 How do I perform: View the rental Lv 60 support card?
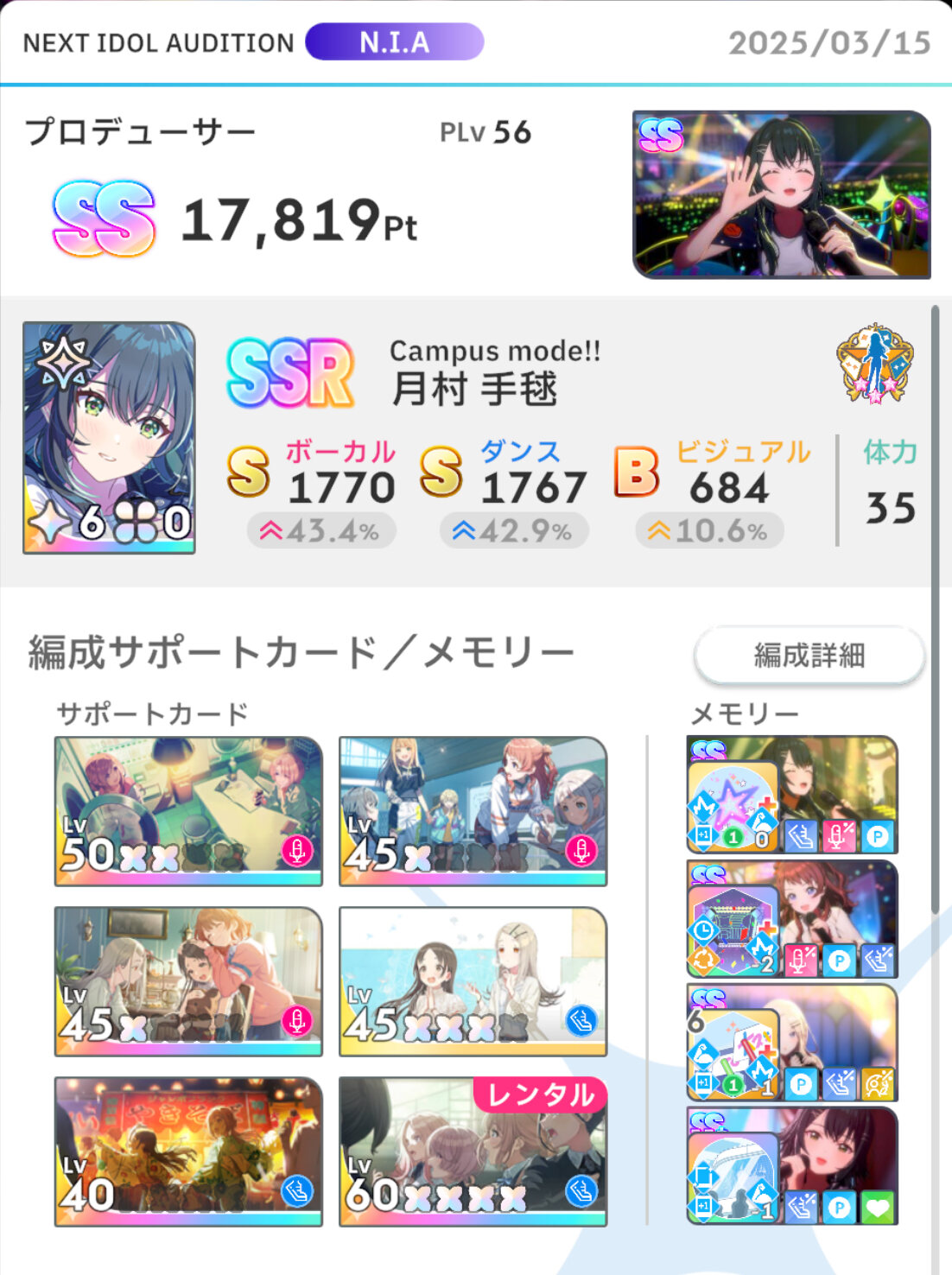tap(473, 1151)
